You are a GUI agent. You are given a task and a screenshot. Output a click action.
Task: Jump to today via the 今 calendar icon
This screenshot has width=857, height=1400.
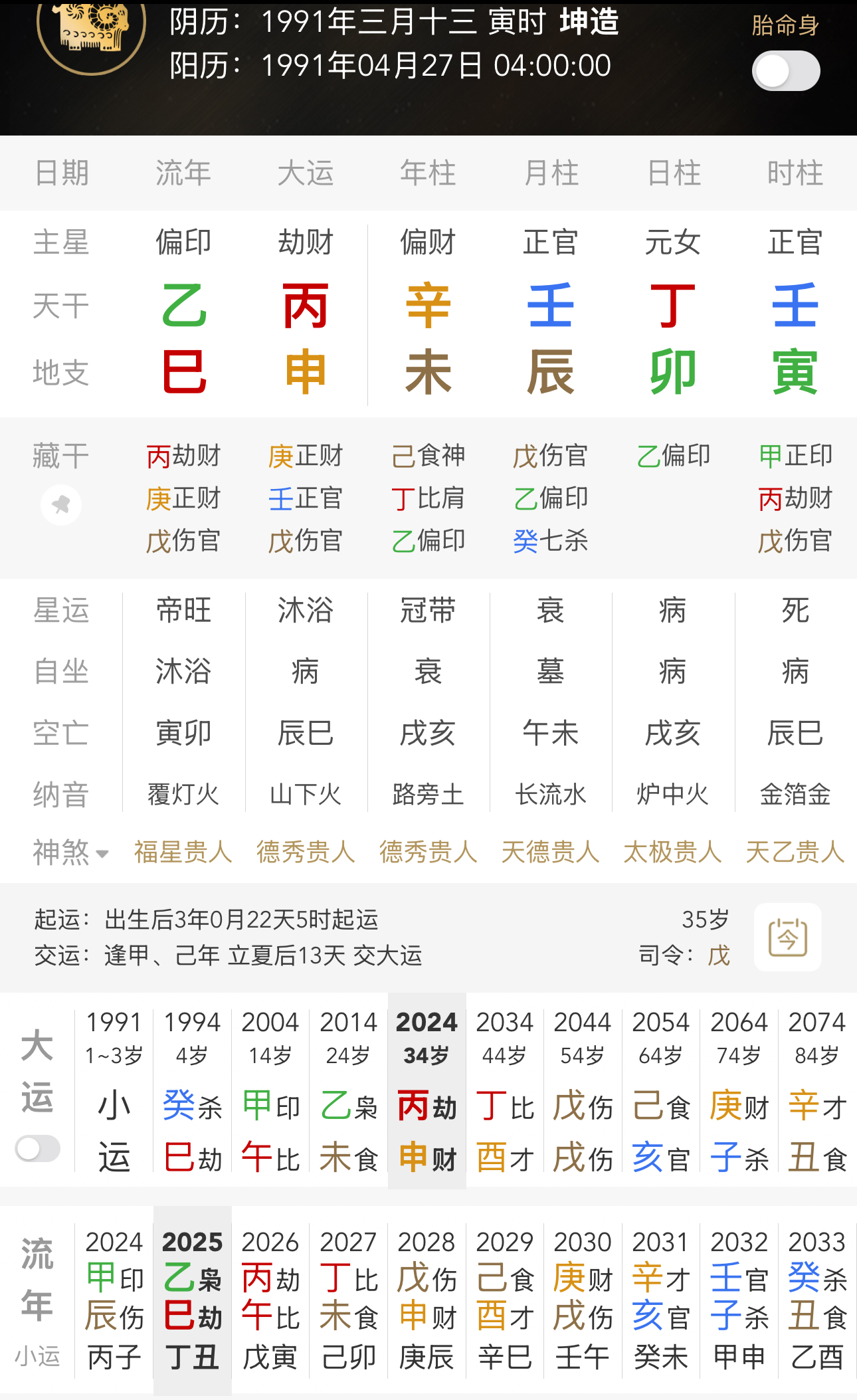787,938
